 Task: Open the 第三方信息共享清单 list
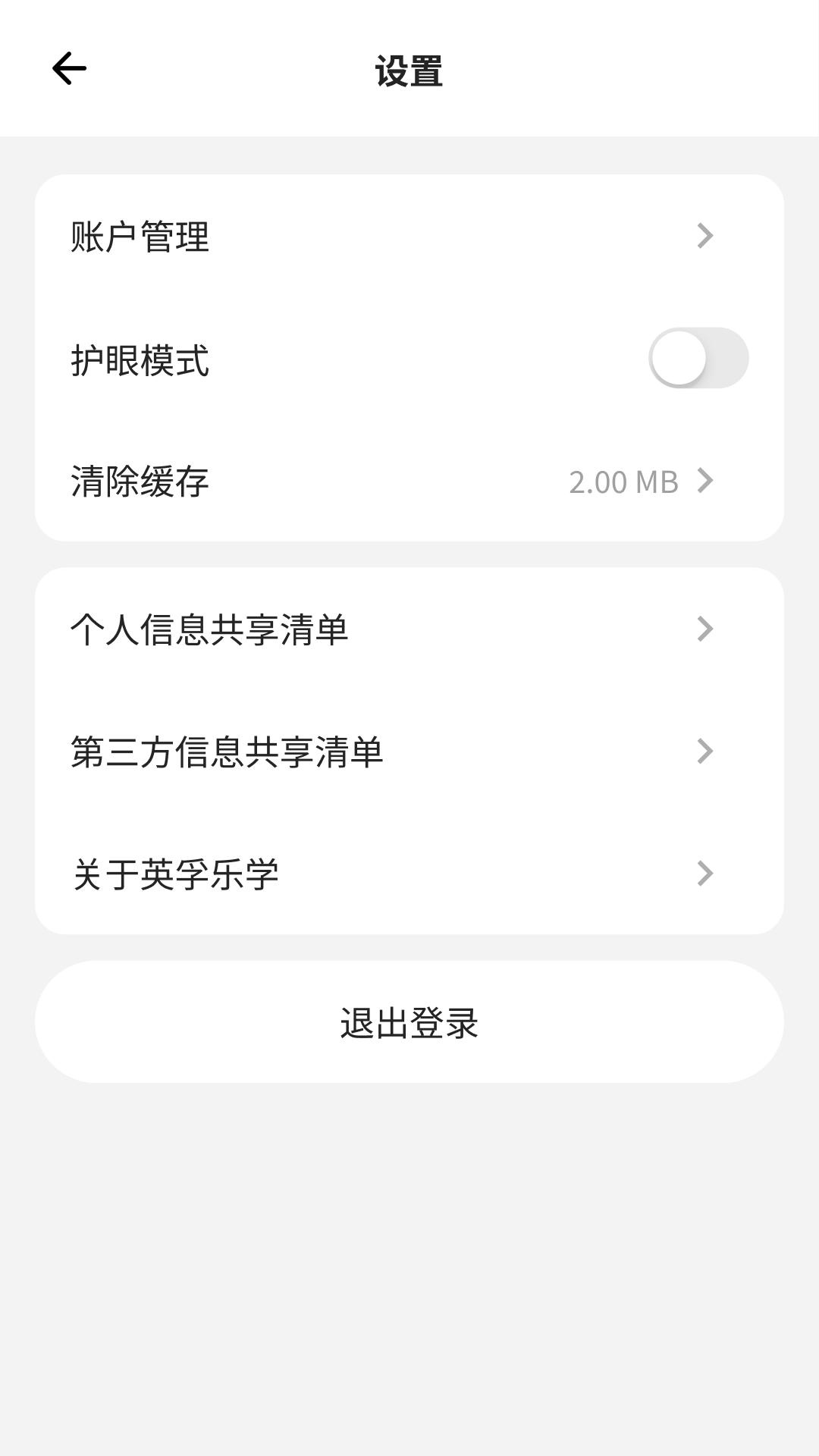(409, 752)
